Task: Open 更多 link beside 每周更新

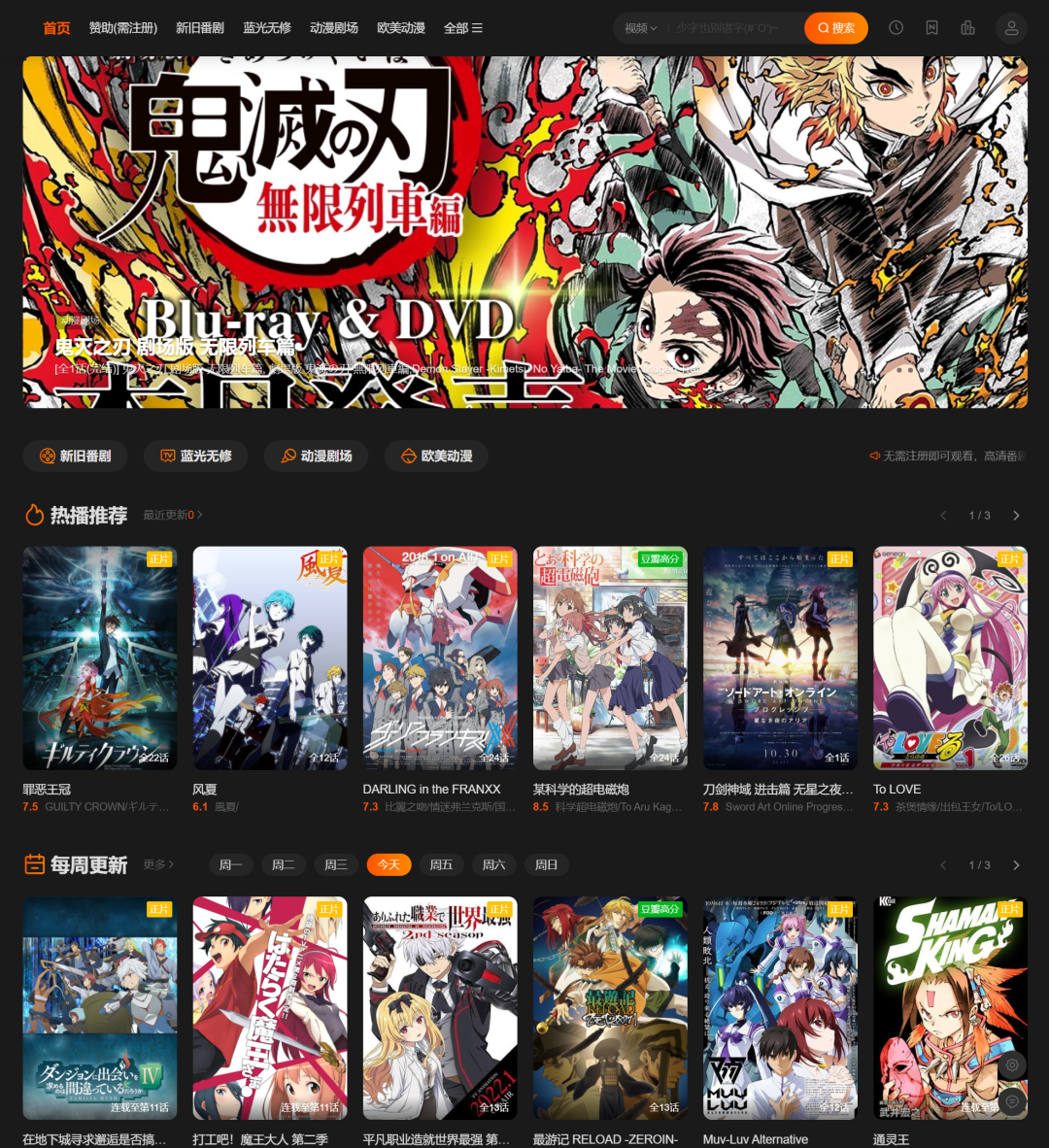Action: click(158, 864)
